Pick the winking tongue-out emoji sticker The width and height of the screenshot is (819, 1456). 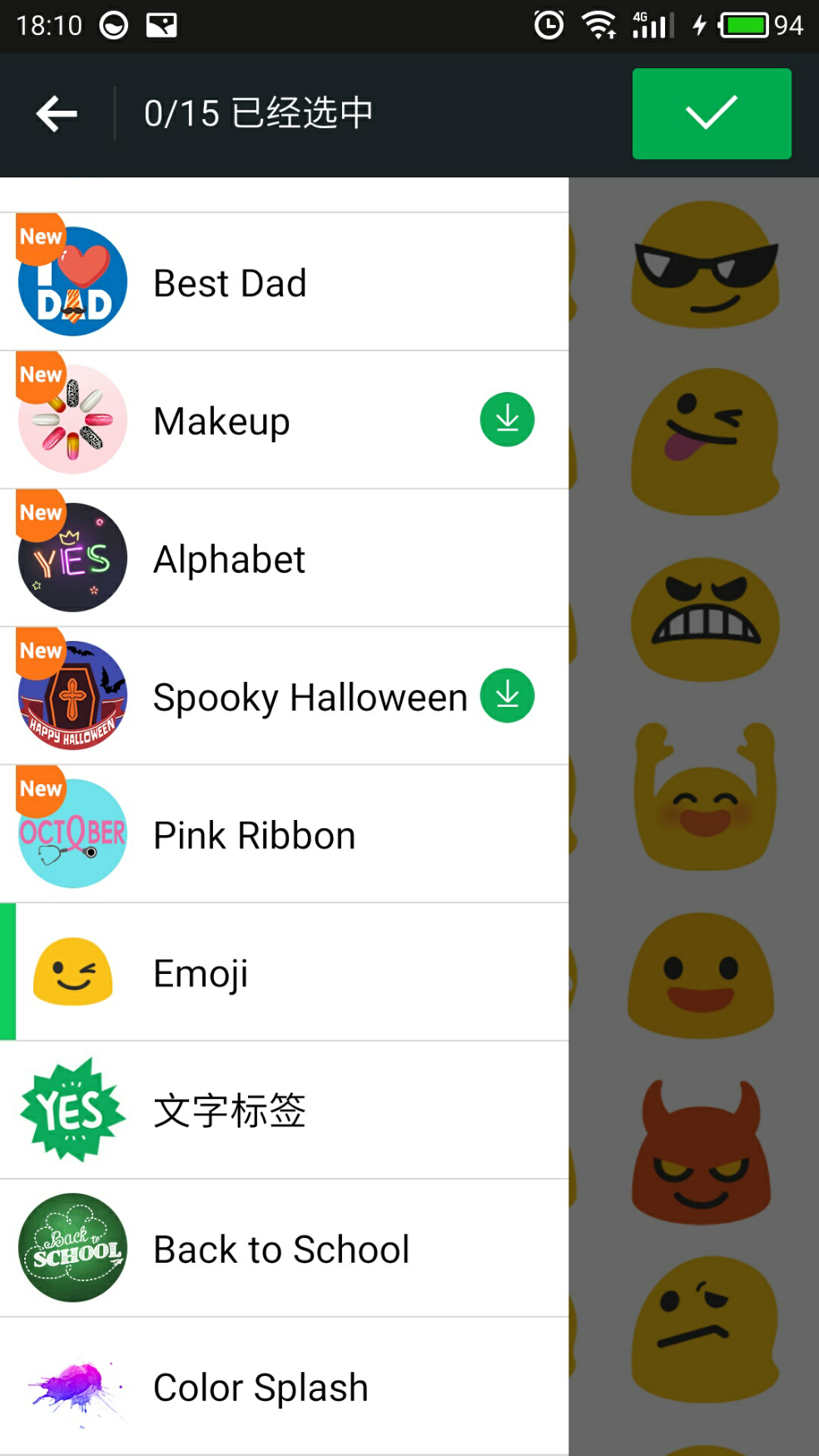(705, 440)
